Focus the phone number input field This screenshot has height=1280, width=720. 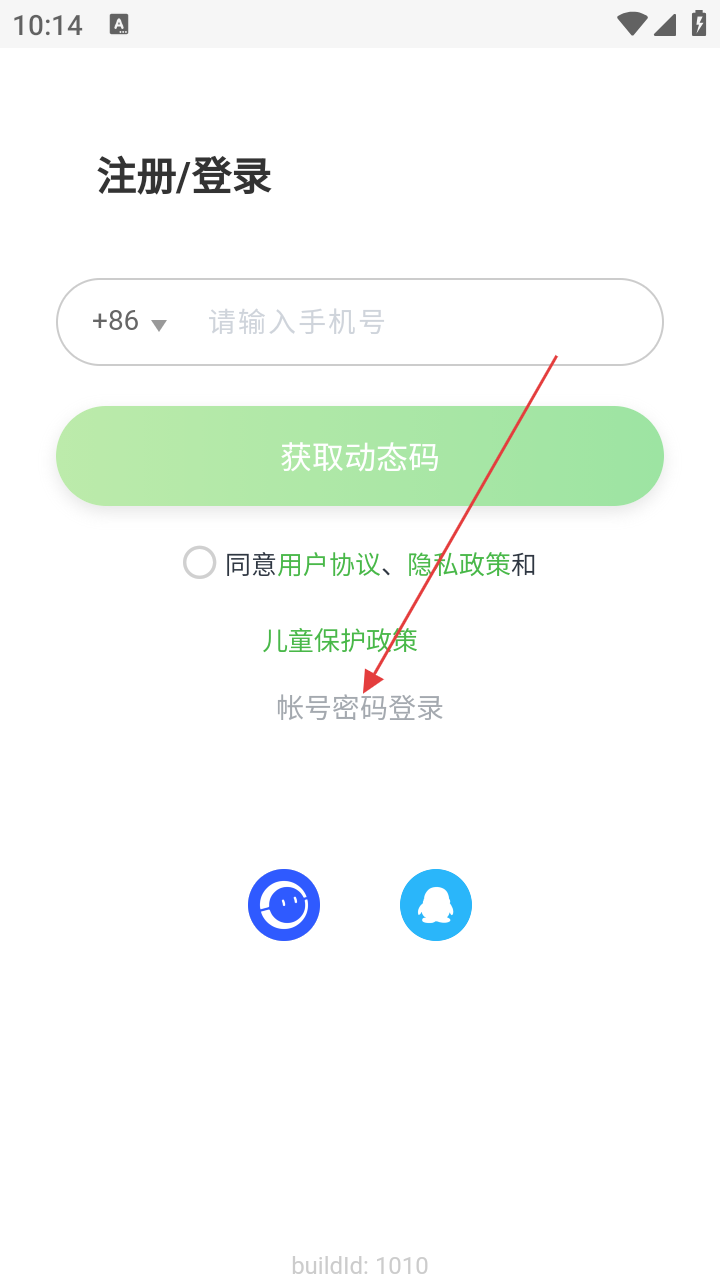pos(420,322)
